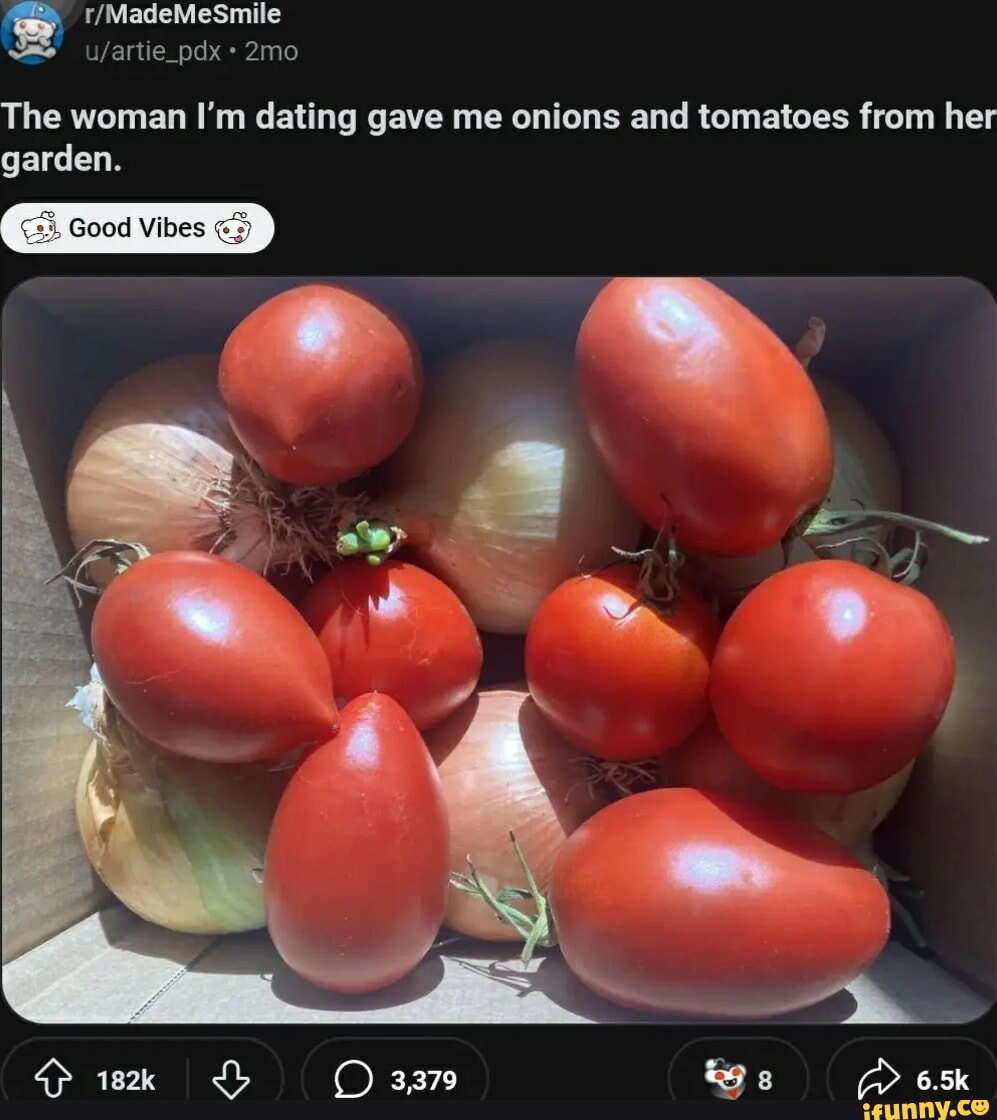The width and height of the screenshot is (997, 1120).
Task: Upvote the post with 182k votes
Action: [54, 1080]
